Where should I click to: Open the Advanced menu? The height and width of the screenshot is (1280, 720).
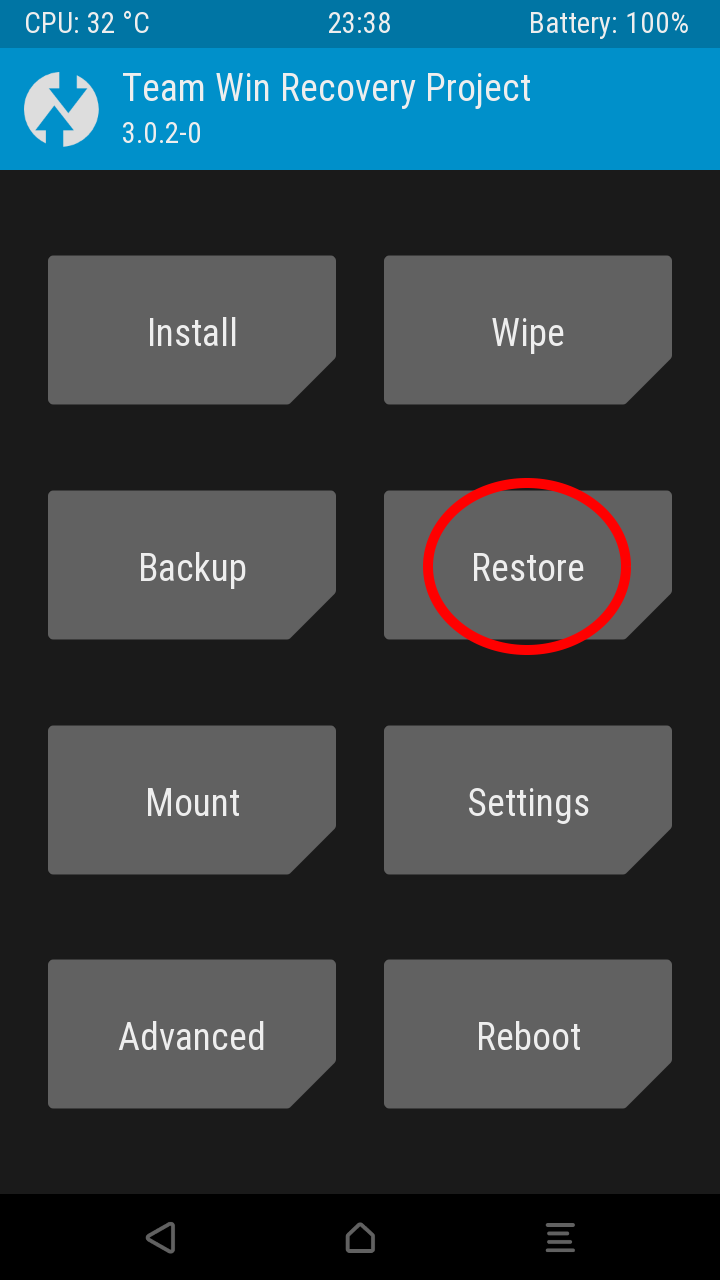click(192, 1035)
